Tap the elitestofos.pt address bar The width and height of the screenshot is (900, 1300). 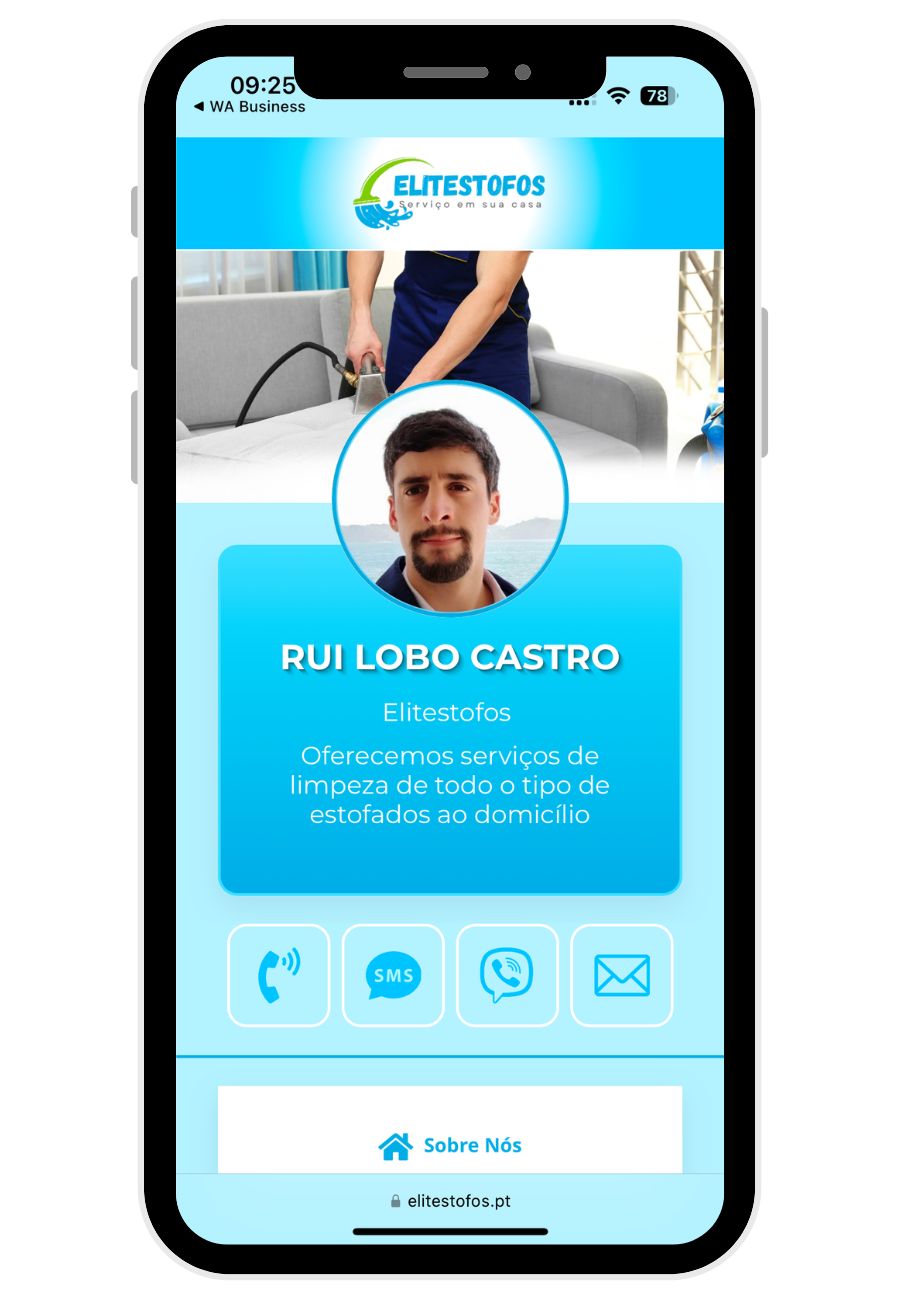pos(450,1201)
